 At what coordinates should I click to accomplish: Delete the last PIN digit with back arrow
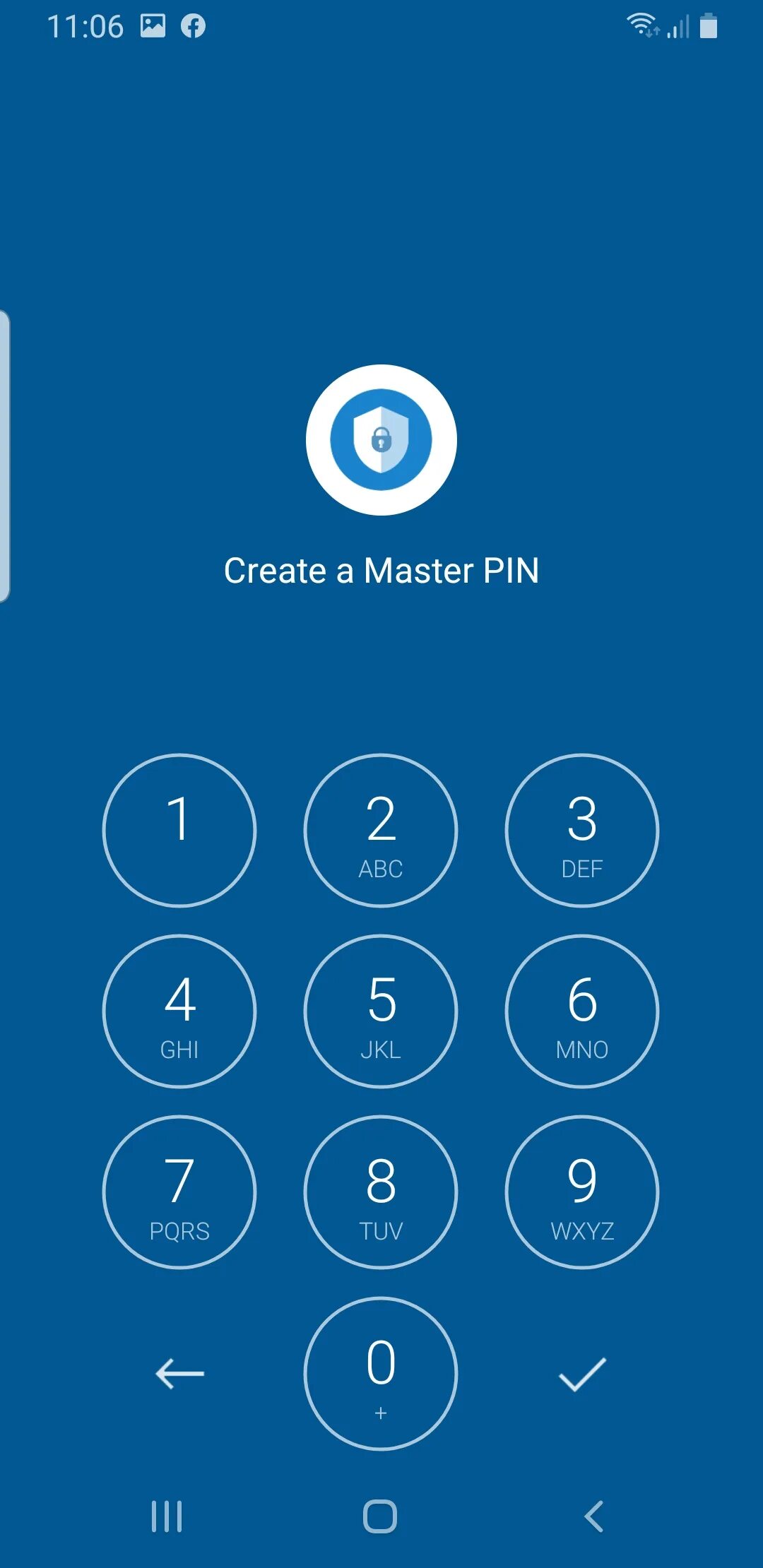[x=179, y=1374]
